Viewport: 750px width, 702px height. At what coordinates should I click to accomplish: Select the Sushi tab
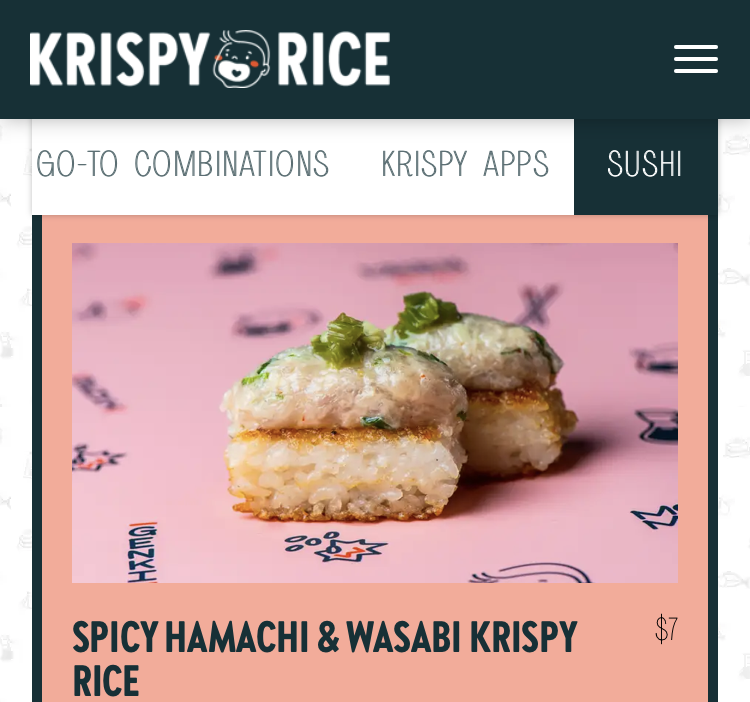pyautogui.click(x=644, y=164)
